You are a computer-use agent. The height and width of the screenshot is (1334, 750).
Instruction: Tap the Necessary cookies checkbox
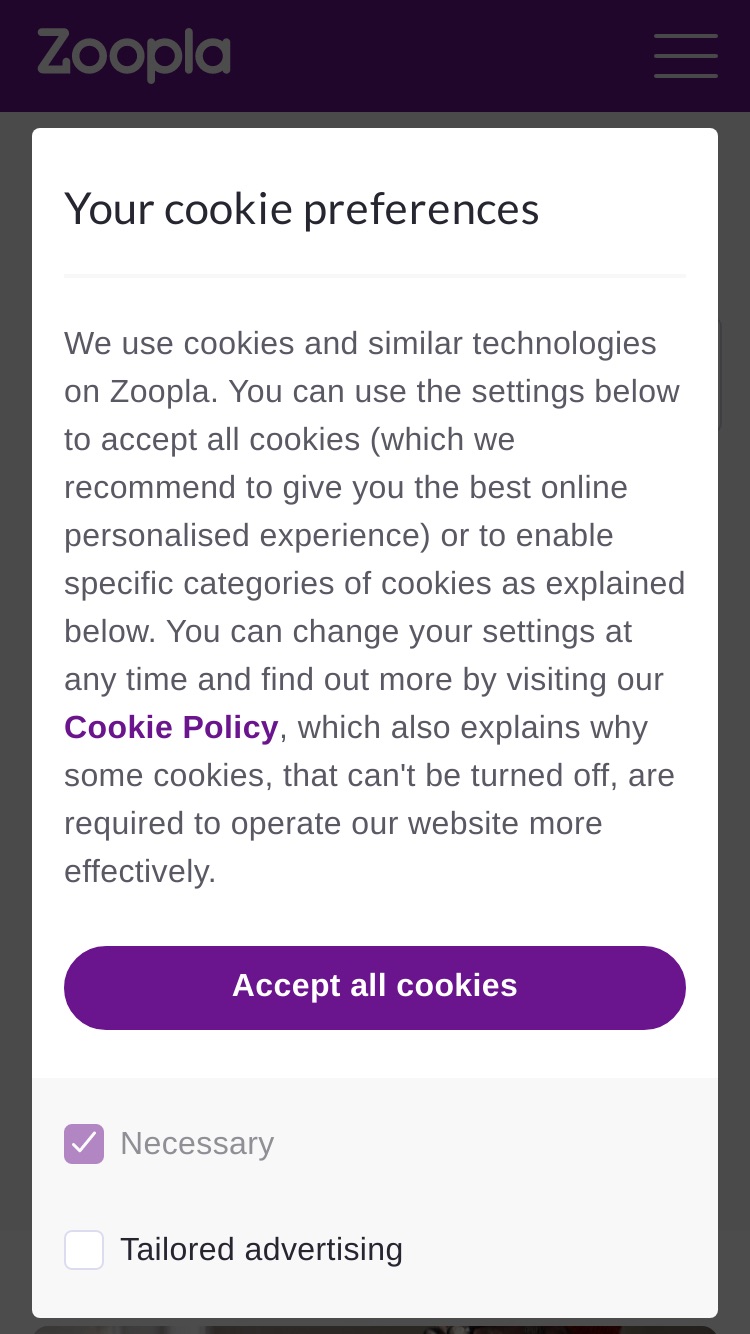click(84, 1143)
